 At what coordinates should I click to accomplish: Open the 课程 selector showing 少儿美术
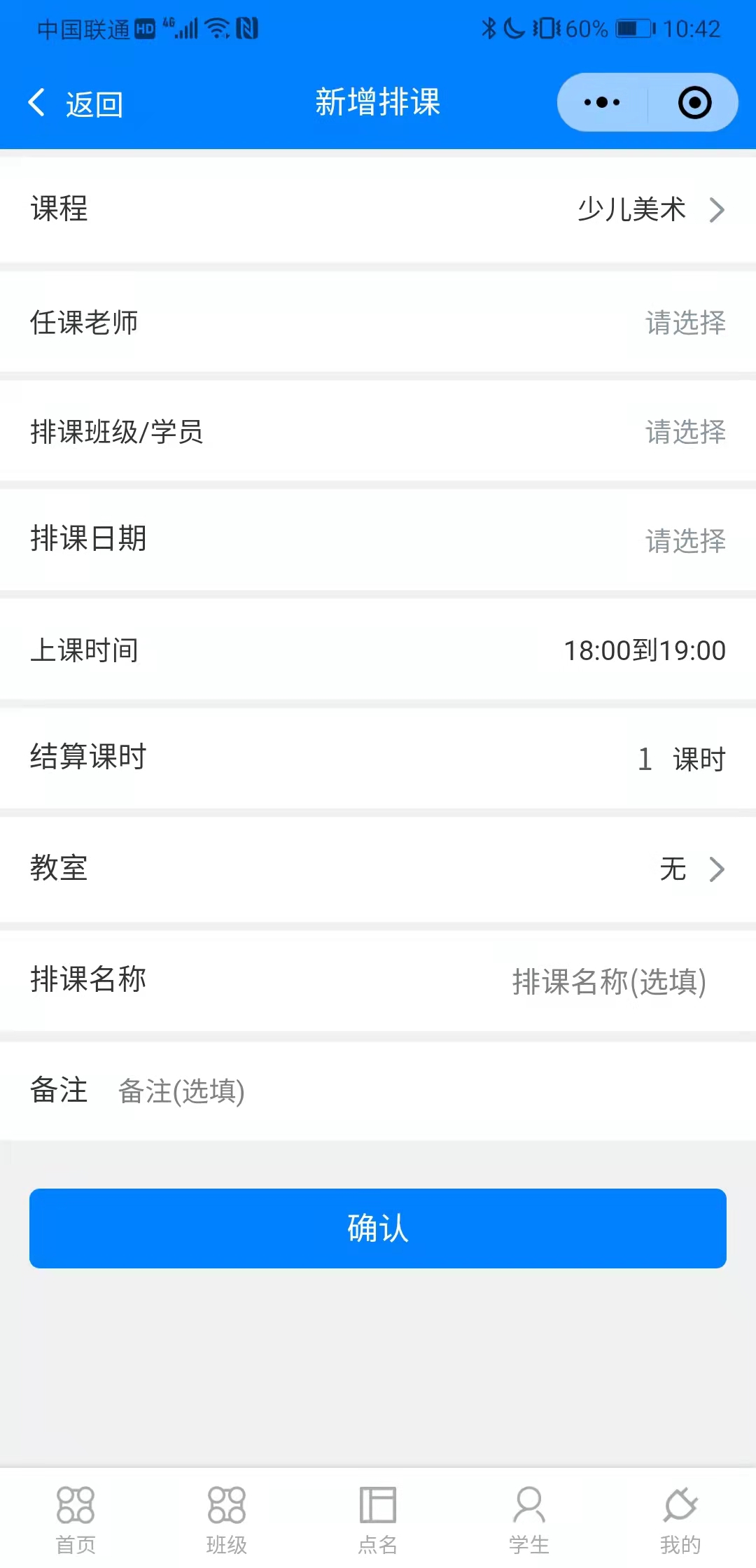(378, 209)
